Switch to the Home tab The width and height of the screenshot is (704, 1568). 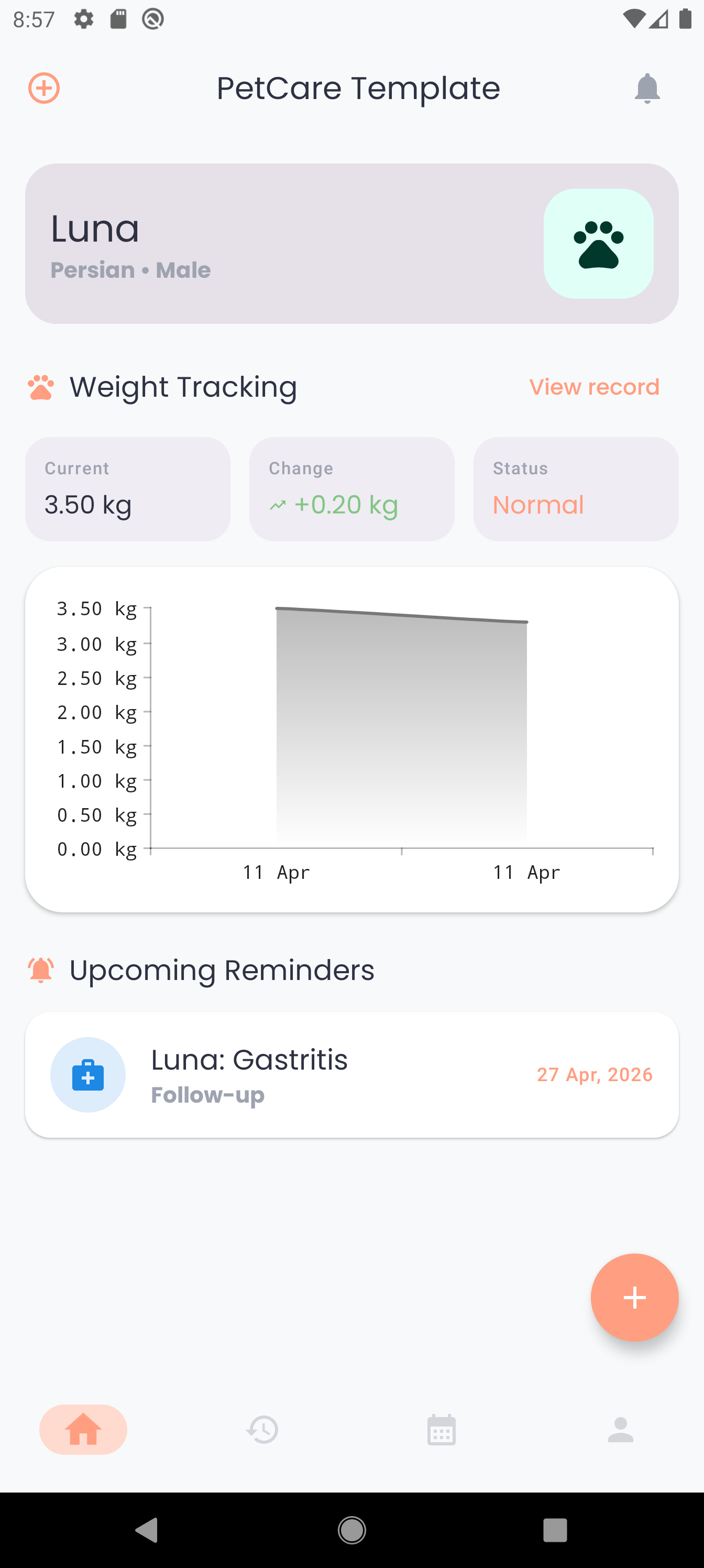[83, 1429]
